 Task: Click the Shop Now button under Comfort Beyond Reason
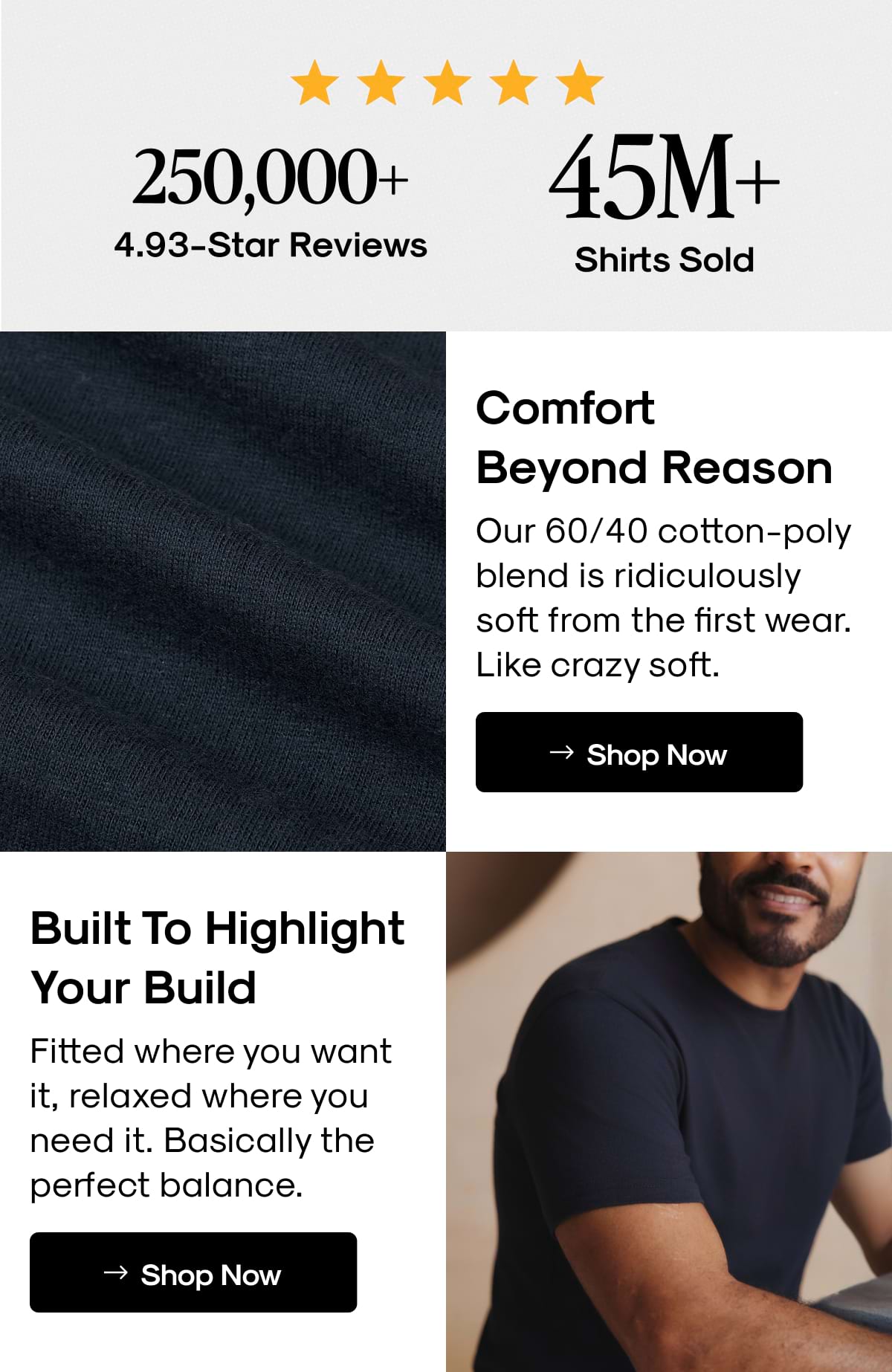tap(638, 752)
